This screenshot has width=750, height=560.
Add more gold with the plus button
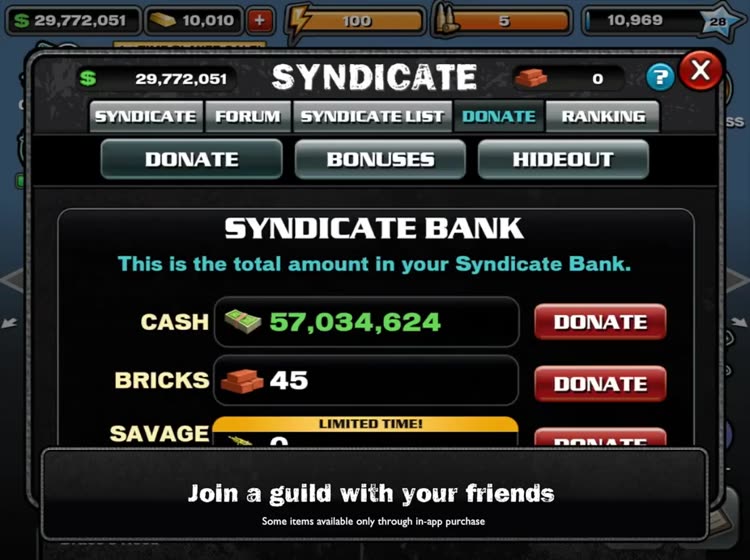259,20
